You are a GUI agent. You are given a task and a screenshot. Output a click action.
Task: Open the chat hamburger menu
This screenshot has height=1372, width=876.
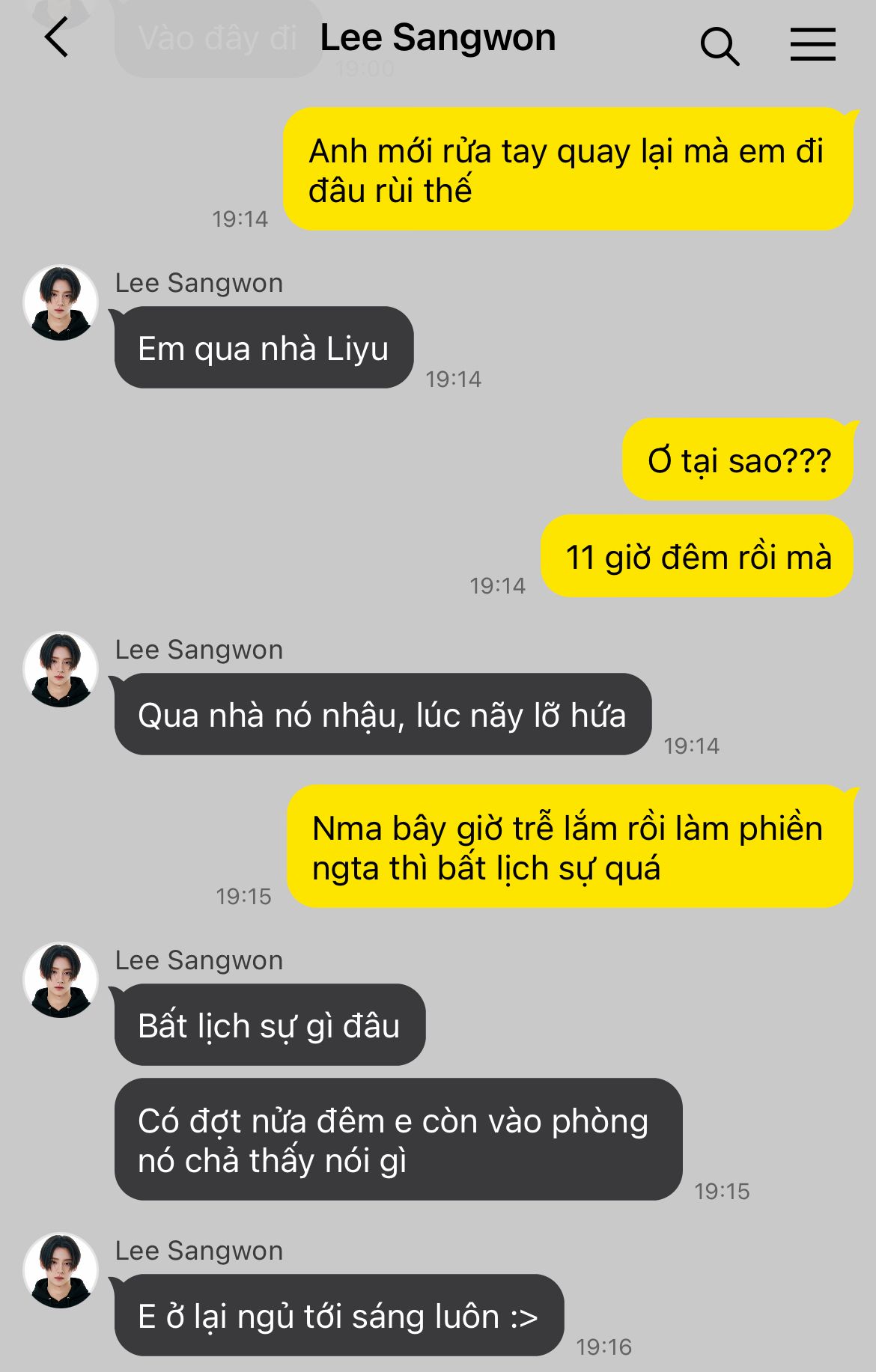click(x=812, y=44)
